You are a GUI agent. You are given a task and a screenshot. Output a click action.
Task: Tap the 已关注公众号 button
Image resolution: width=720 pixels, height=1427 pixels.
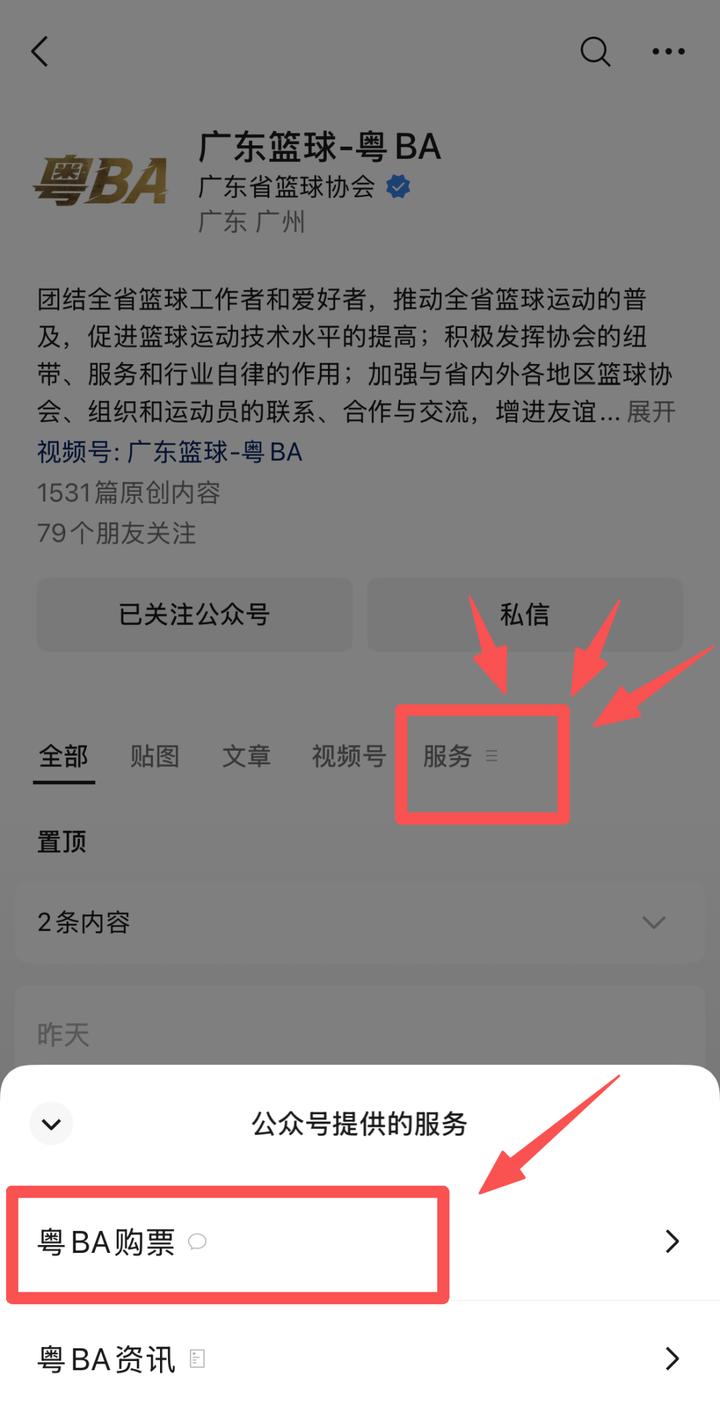[194, 614]
